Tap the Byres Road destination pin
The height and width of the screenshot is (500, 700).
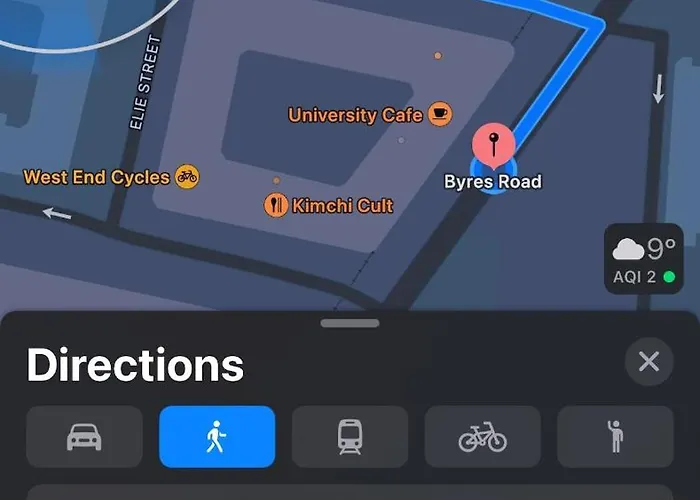(x=493, y=148)
